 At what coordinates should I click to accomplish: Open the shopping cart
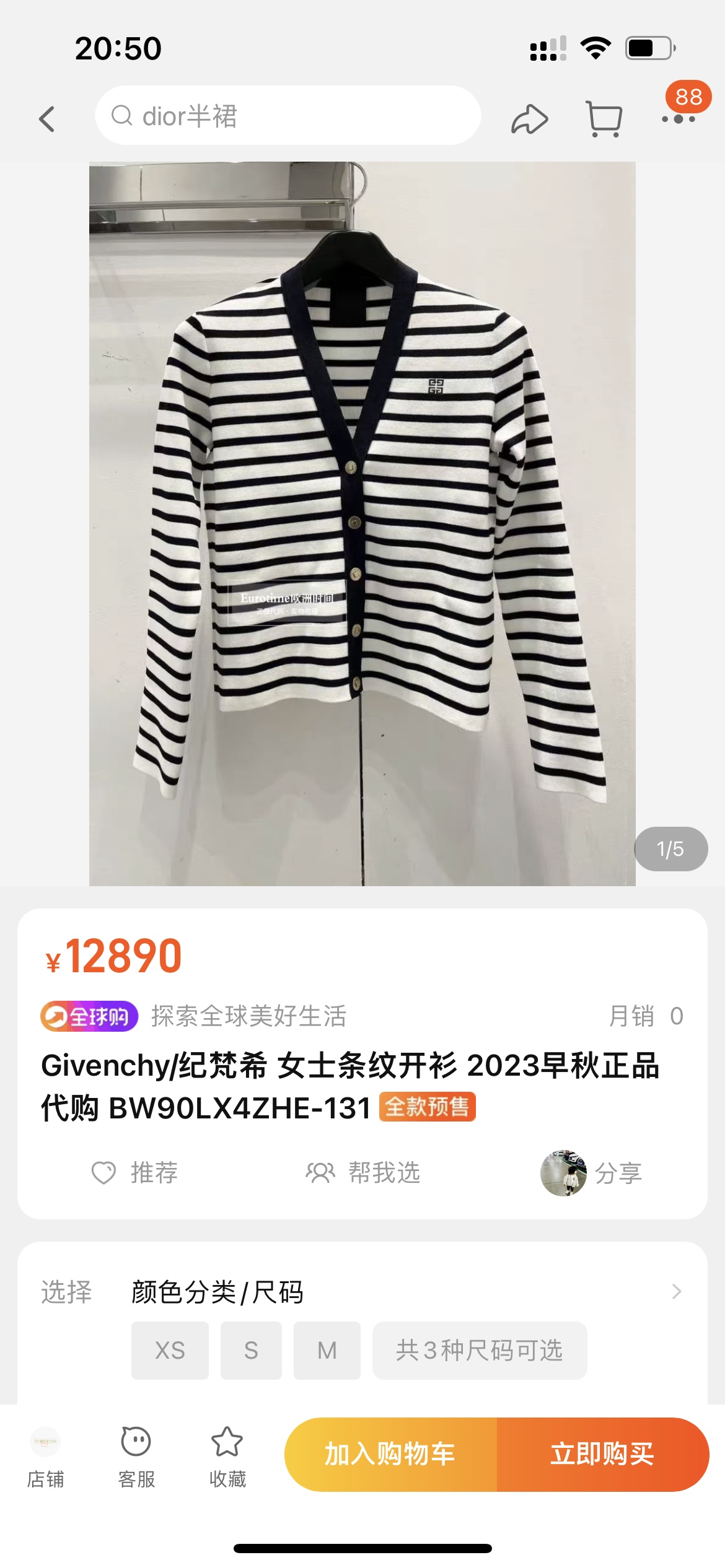(x=604, y=118)
